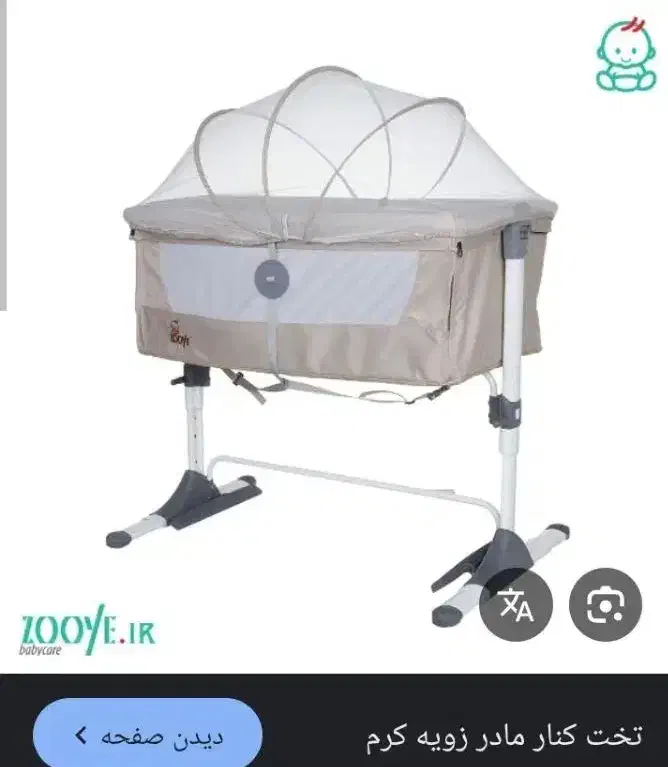Open the page via دیدن صفحه button
This screenshot has width=668, height=767.
pyautogui.click(x=148, y=738)
